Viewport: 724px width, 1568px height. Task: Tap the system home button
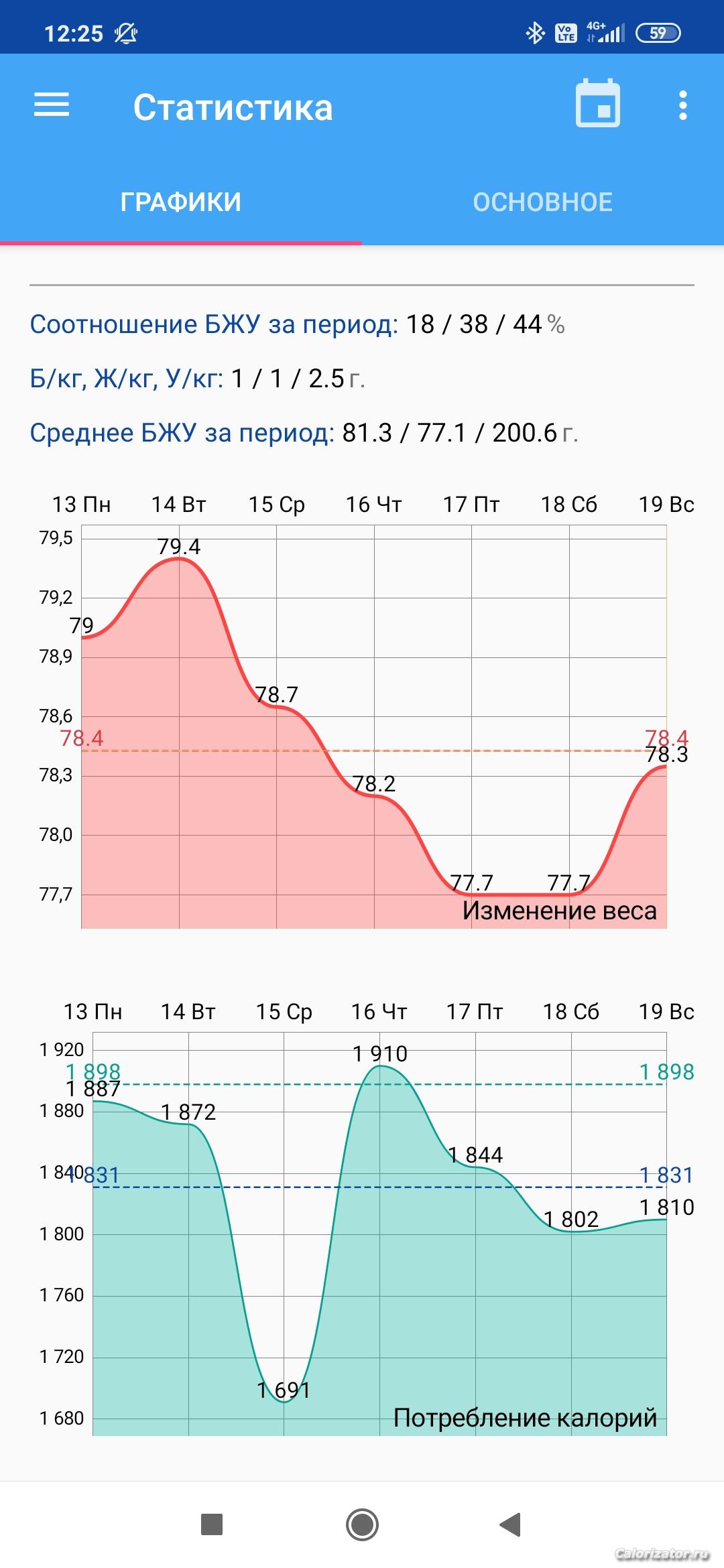[362, 1524]
